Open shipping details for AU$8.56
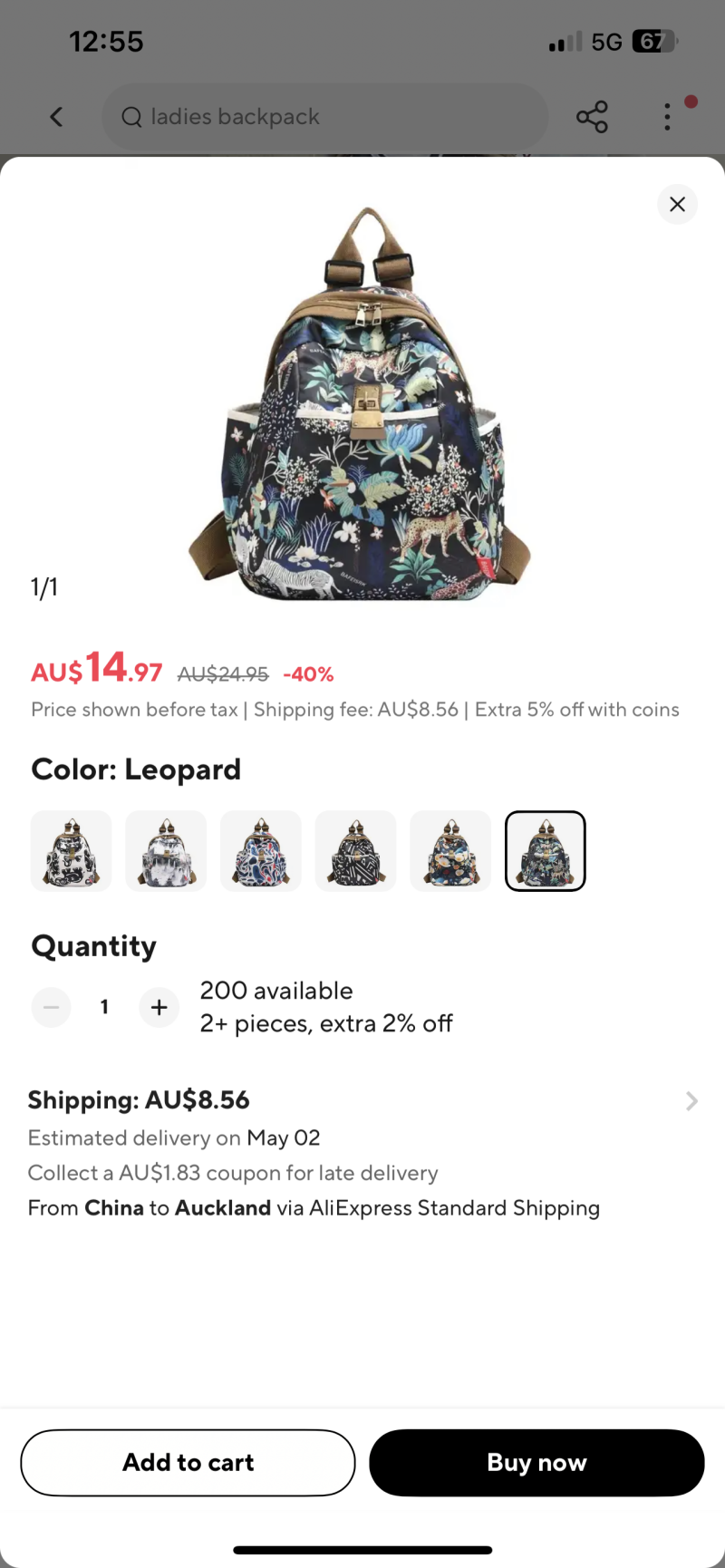This screenshot has height=1568, width=725. tap(691, 1100)
